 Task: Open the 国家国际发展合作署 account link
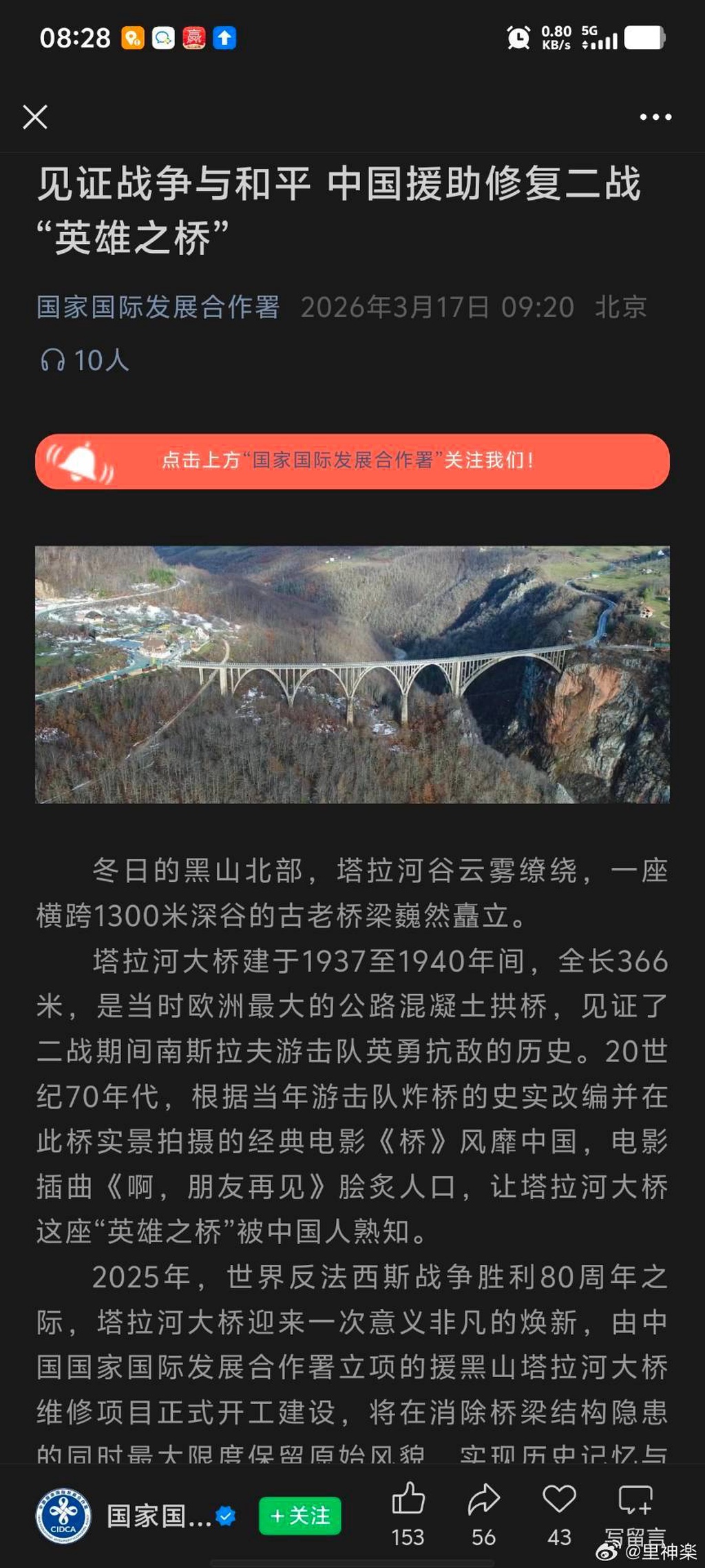click(x=158, y=307)
